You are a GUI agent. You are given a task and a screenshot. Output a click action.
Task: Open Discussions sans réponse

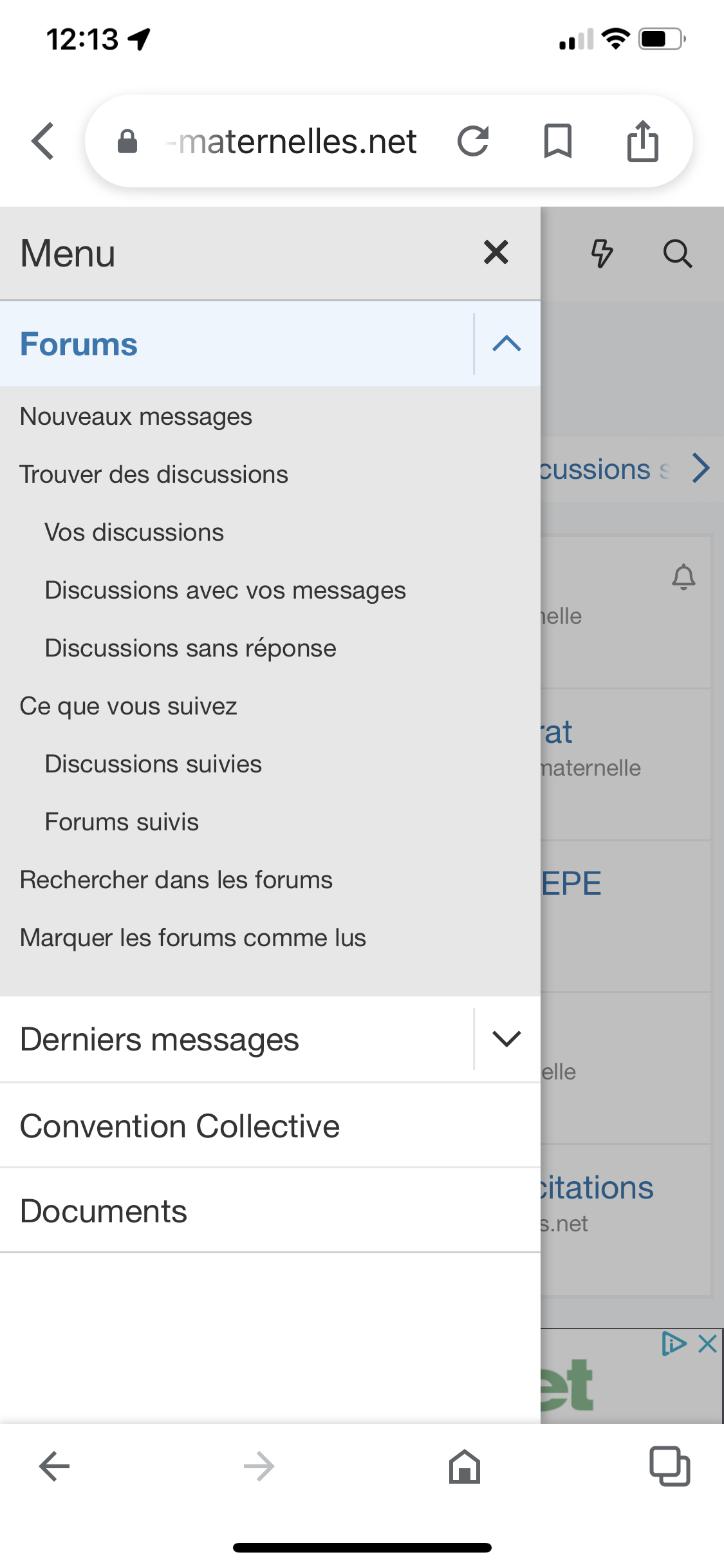190,648
